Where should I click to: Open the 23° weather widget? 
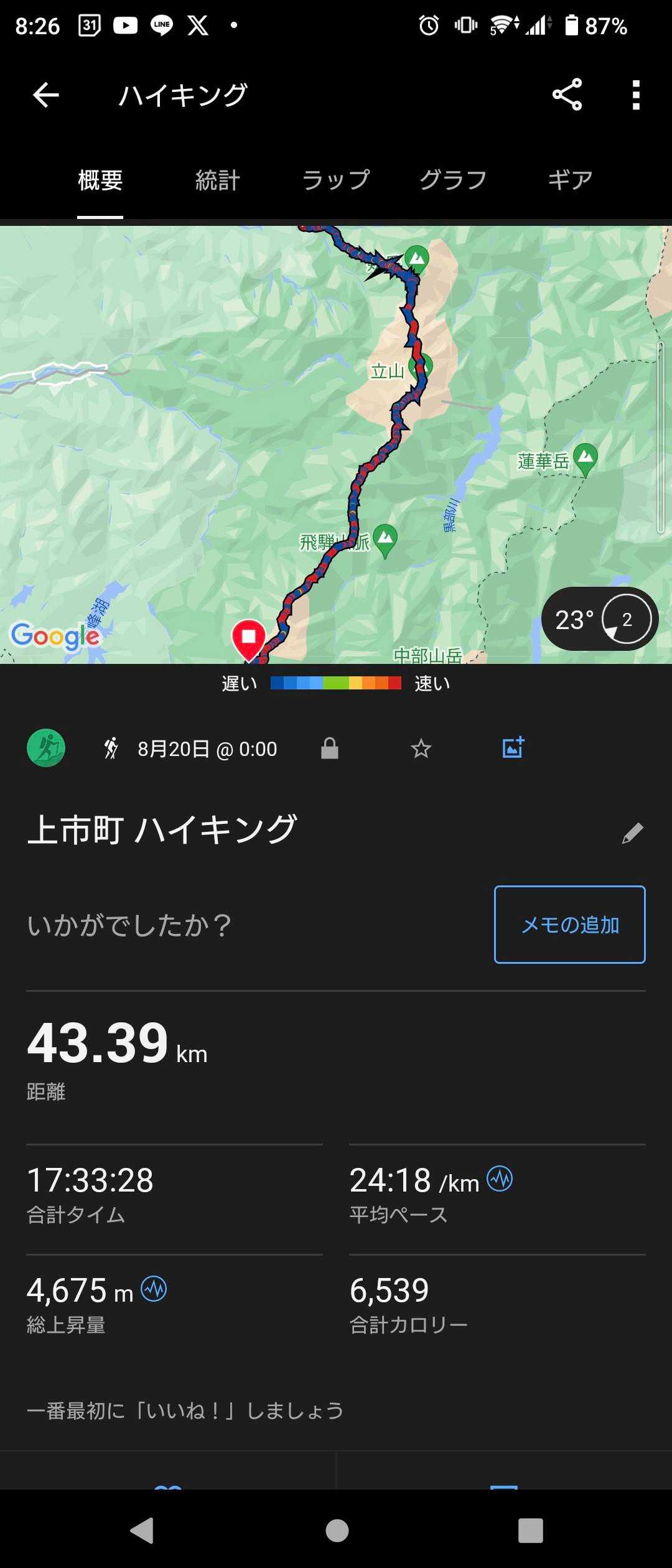600,619
